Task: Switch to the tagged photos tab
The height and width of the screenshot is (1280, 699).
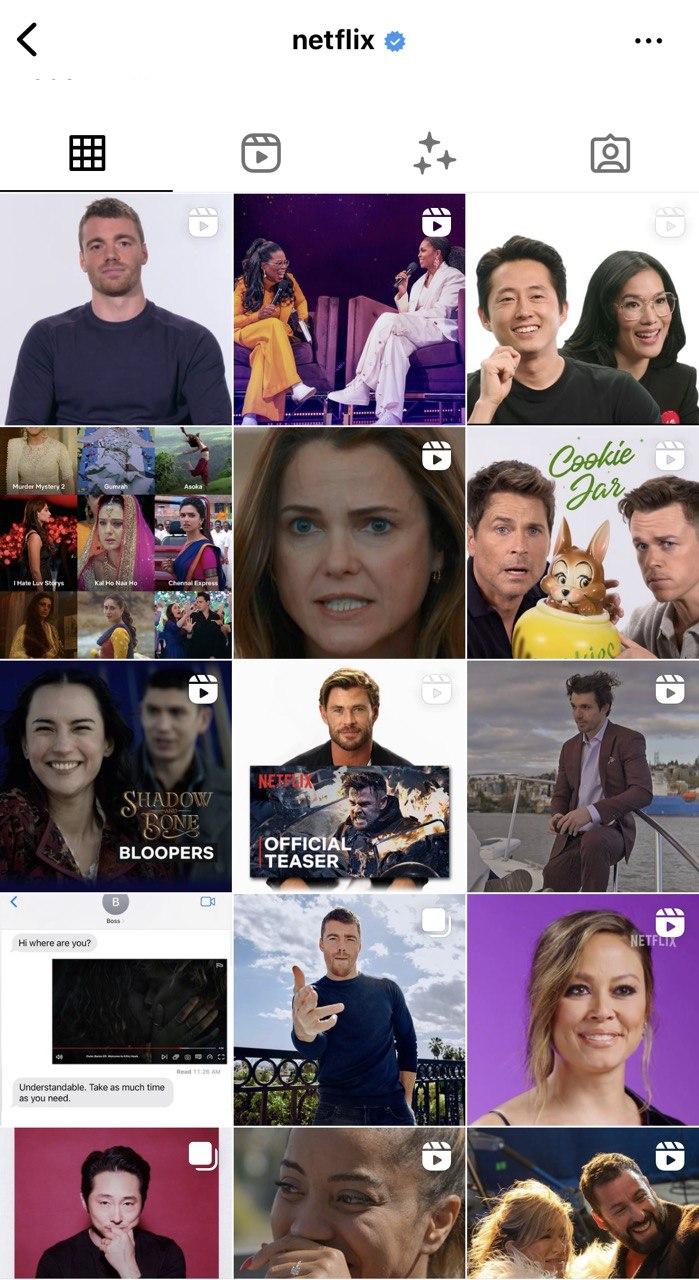Action: tap(610, 154)
